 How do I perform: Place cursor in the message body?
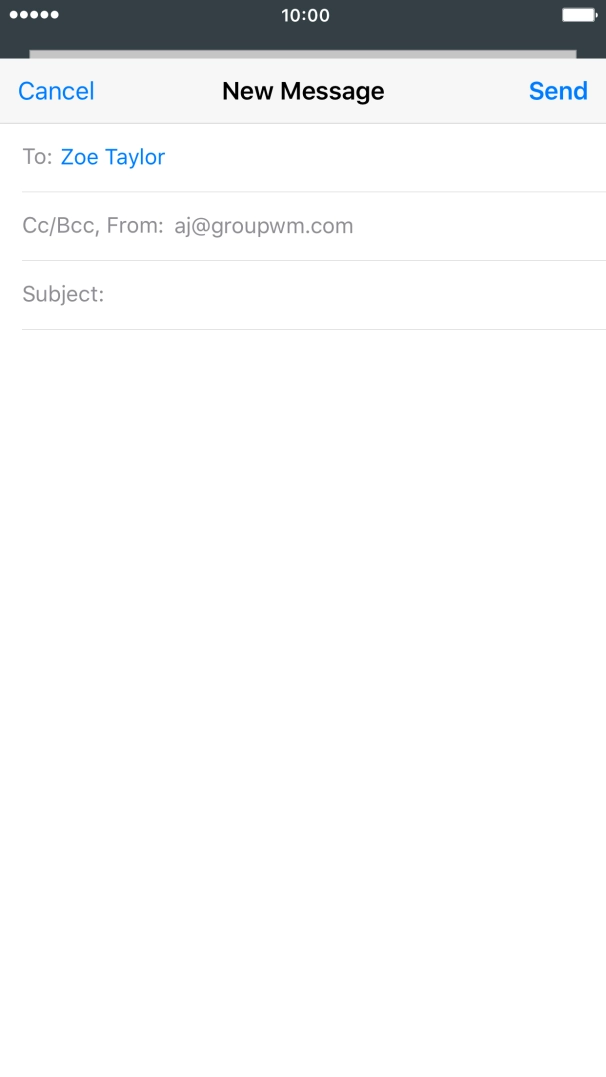[x=303, y=600]
